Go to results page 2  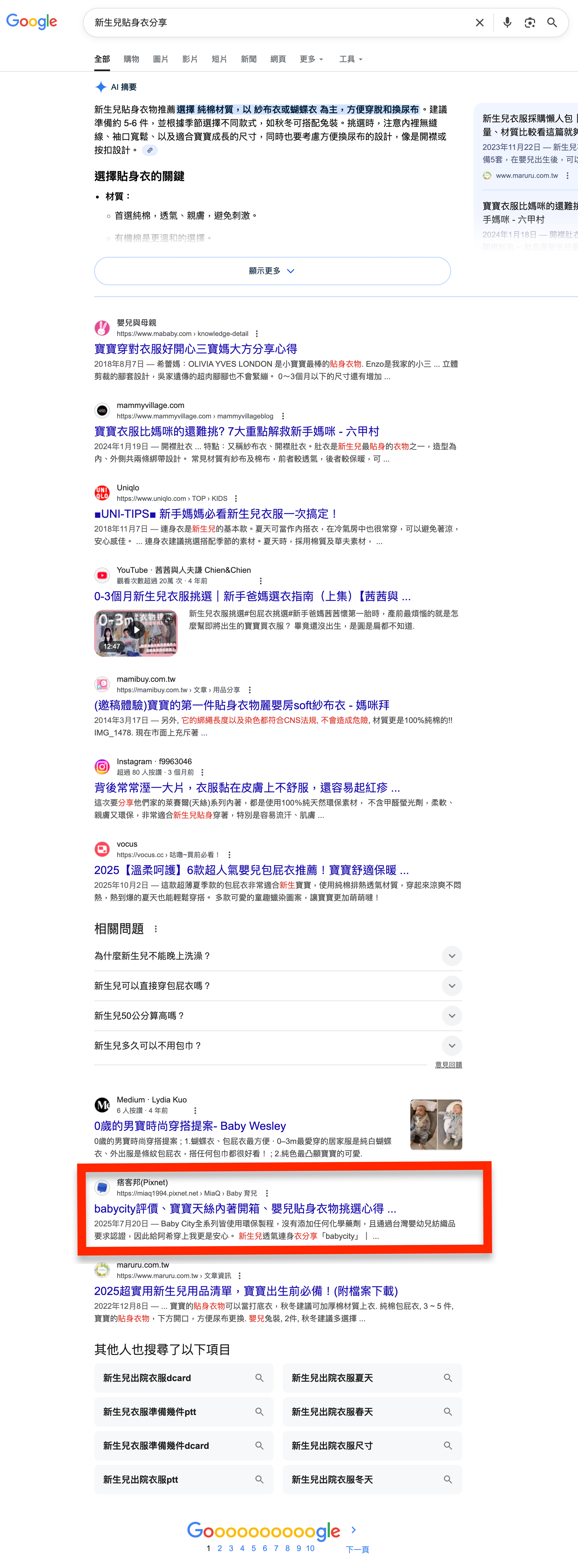[x=220, y=1548]
